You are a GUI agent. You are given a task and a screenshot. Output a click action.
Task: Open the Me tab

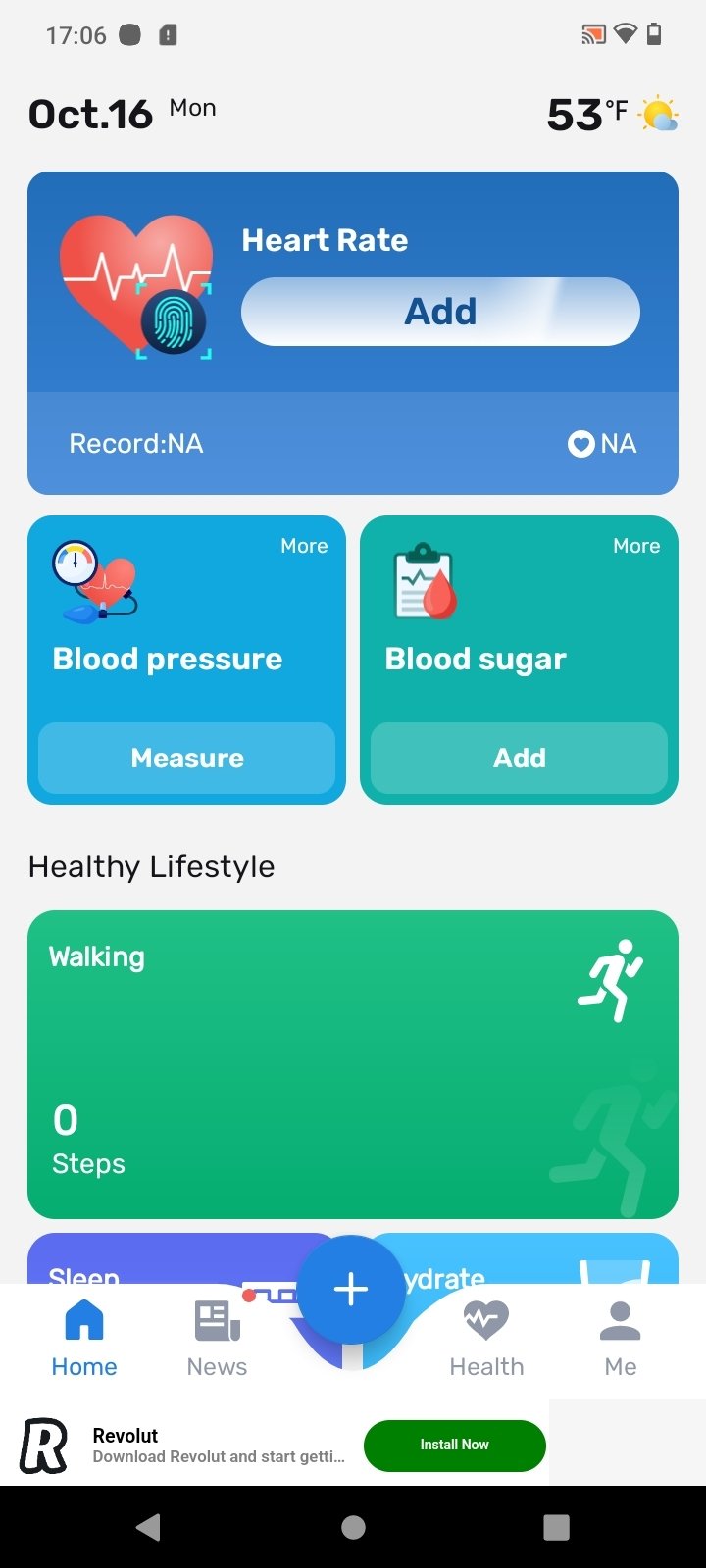[x=620, y=1339]
